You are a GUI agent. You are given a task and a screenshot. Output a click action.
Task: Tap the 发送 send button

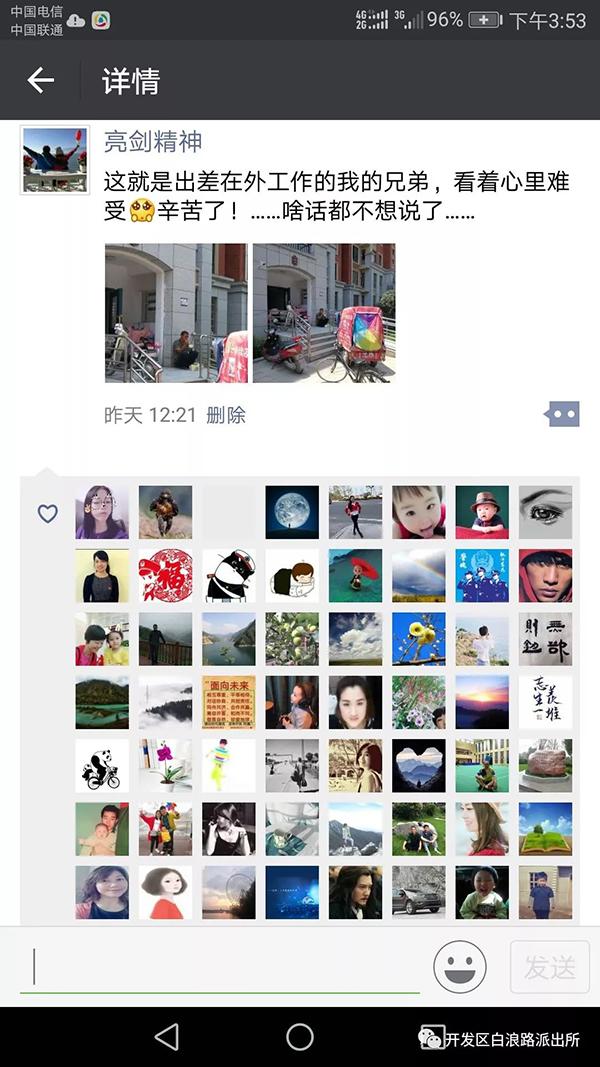click(x=549, y=967)
